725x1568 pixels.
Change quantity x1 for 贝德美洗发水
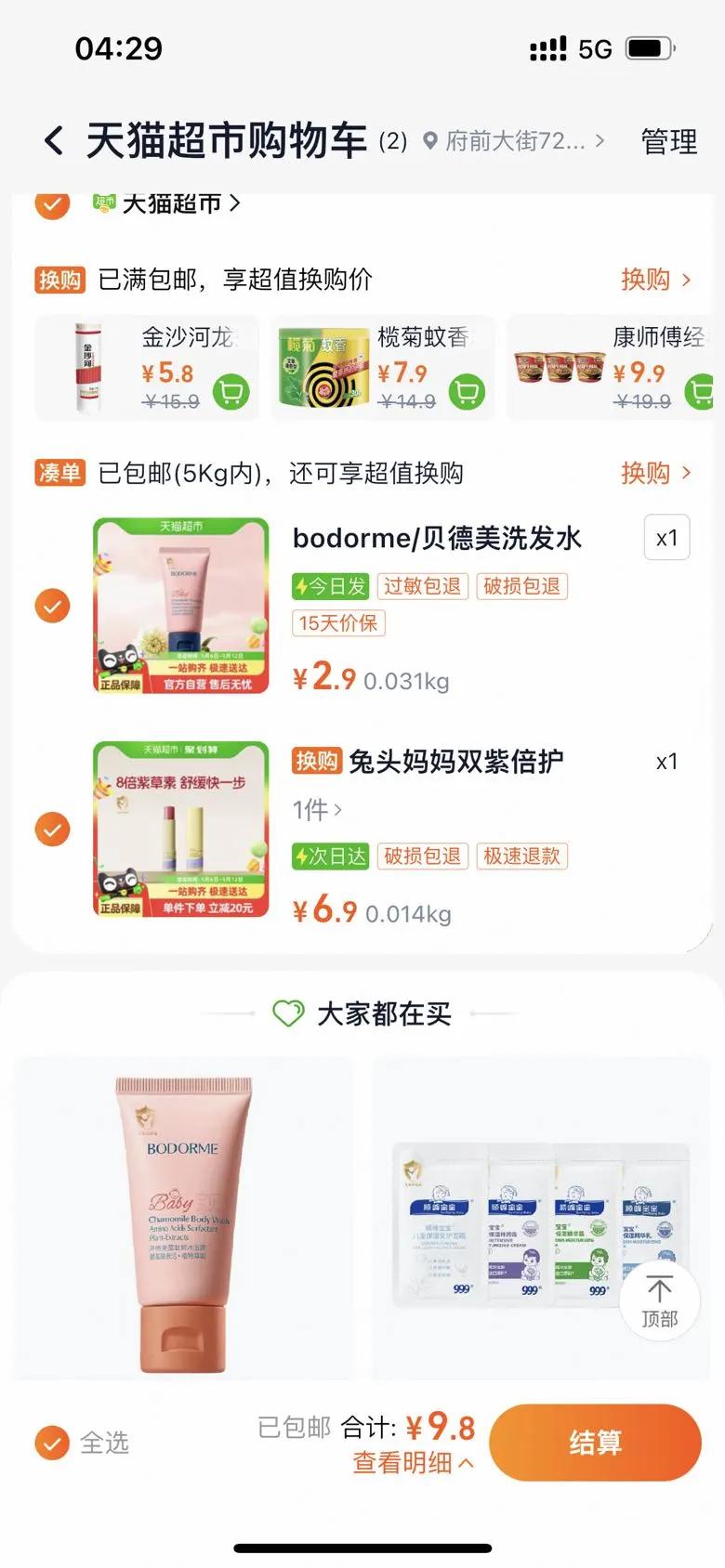point(667,538)
